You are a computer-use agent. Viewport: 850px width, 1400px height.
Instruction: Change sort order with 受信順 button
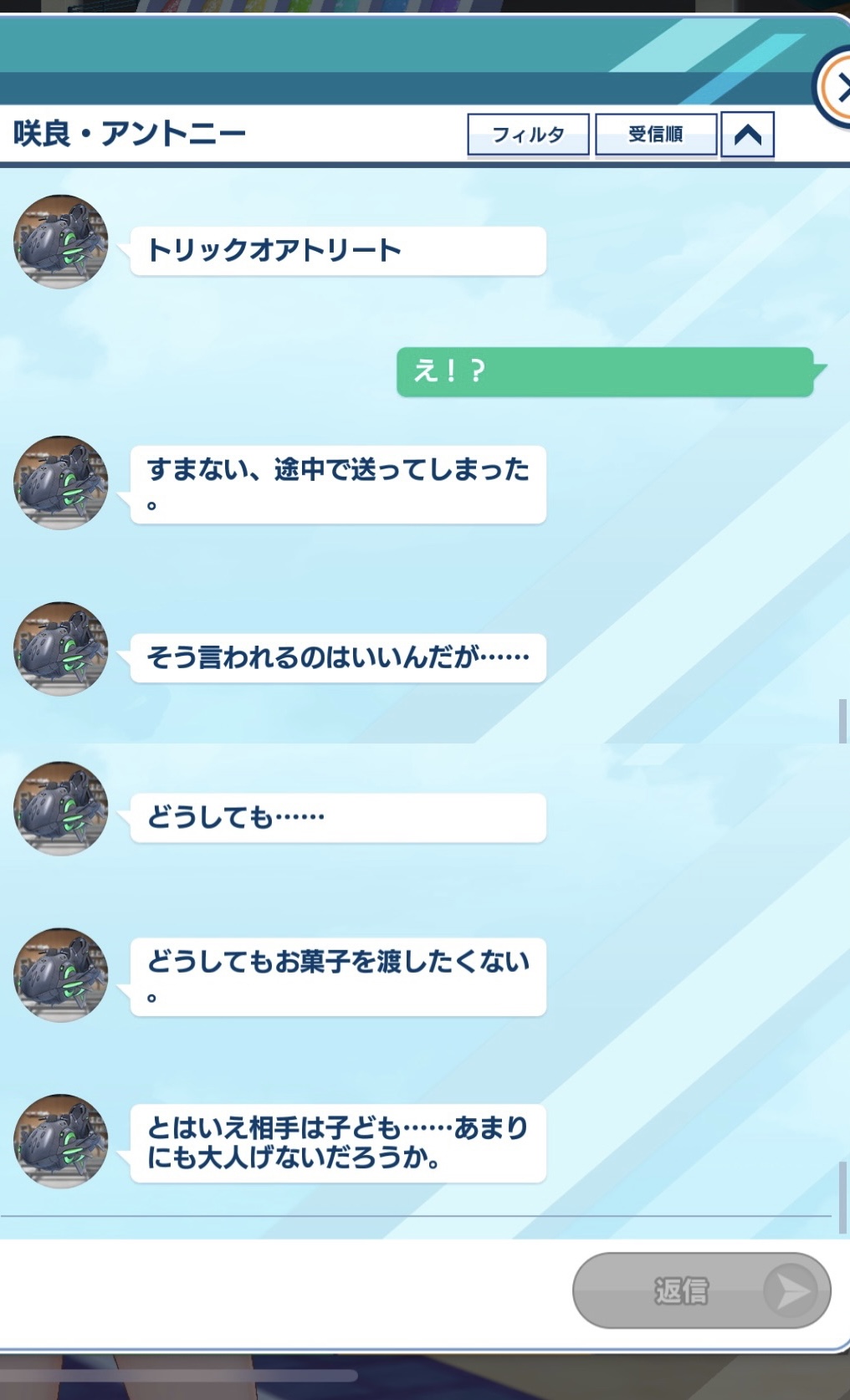656,135
